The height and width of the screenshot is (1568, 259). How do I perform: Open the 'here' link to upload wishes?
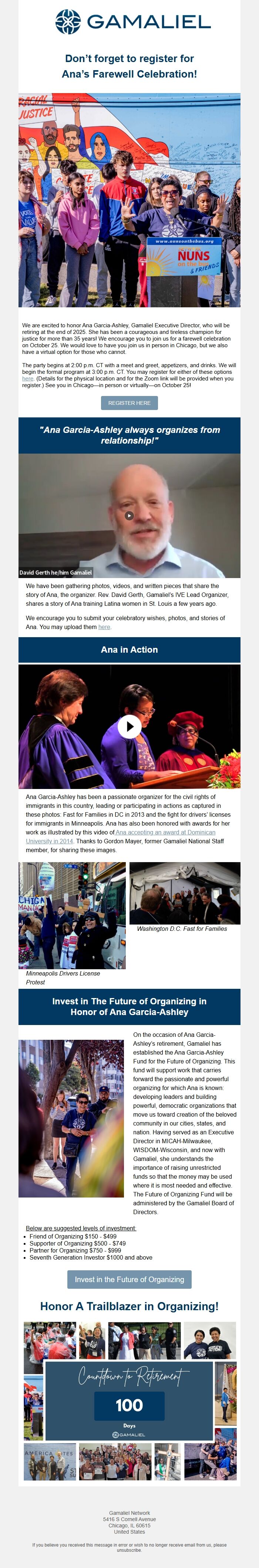(x=104, y=627)
